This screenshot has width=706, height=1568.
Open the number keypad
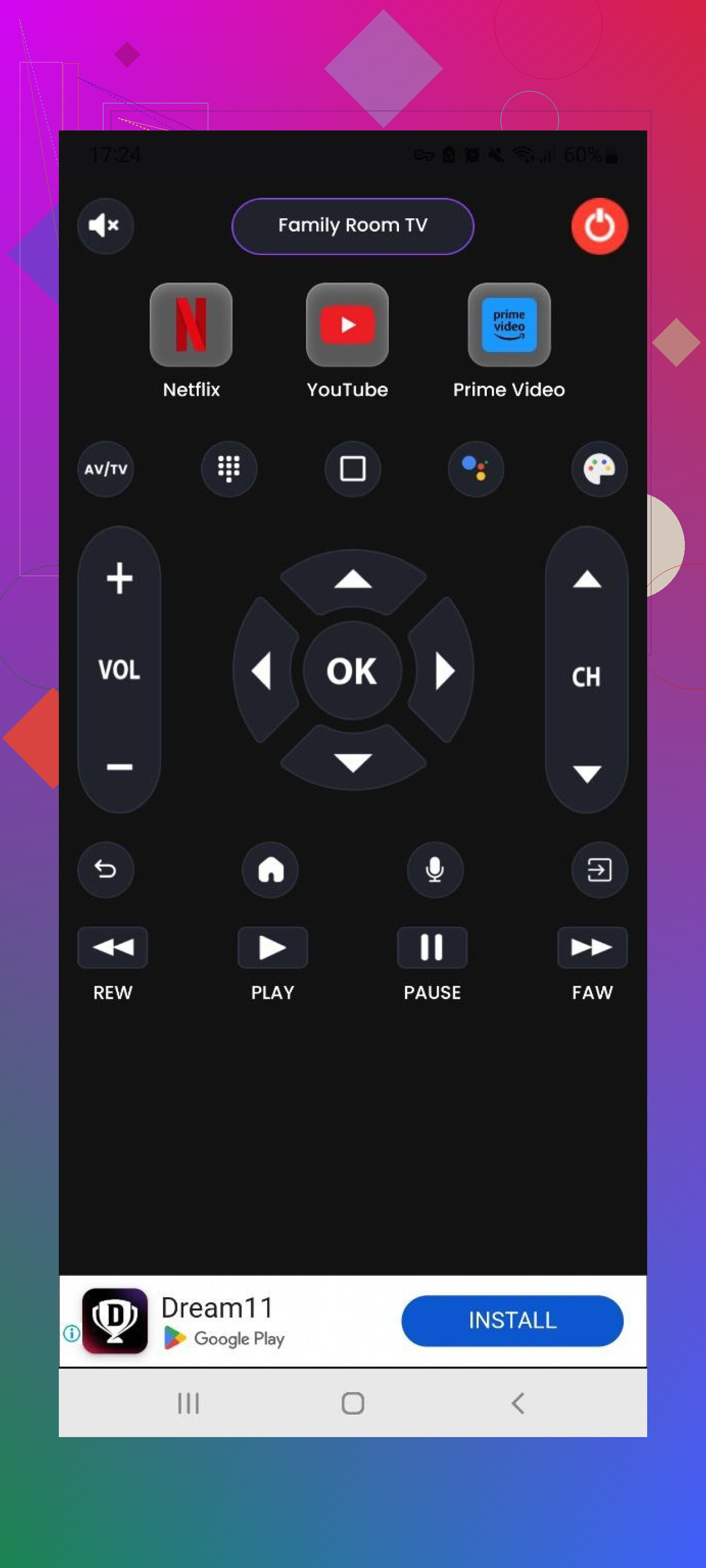tap(229, 469)
